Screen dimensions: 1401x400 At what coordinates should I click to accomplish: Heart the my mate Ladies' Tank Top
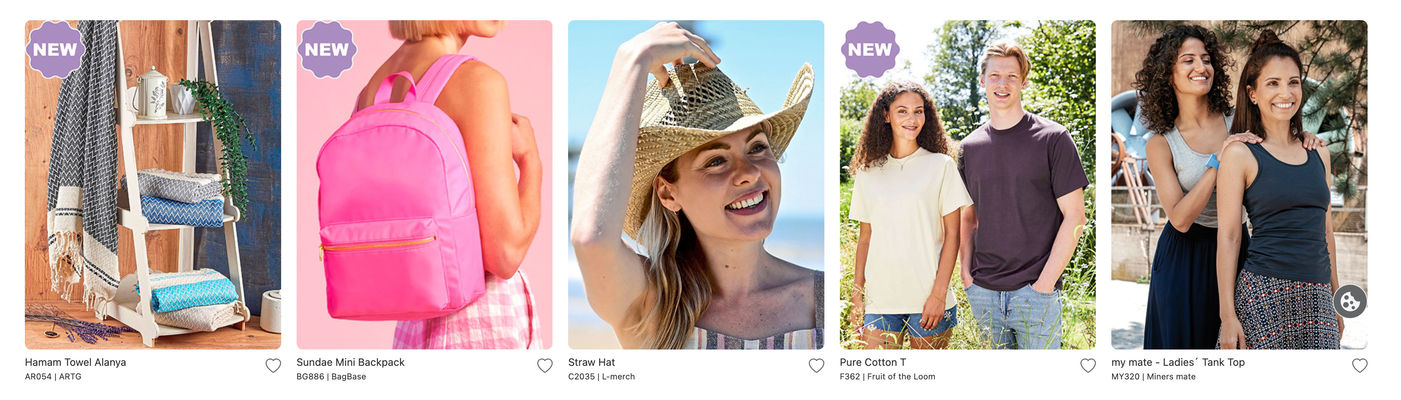[x=1359, y=366]
